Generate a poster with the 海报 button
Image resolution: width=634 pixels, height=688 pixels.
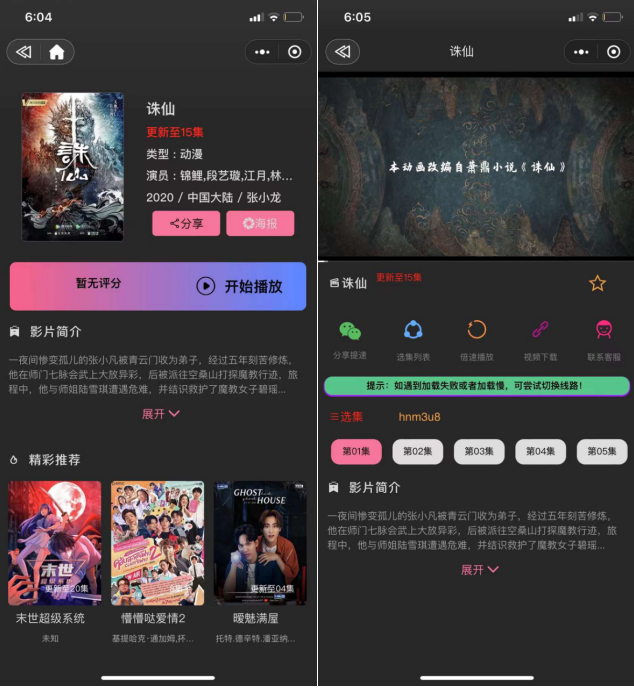coord(260,224)
